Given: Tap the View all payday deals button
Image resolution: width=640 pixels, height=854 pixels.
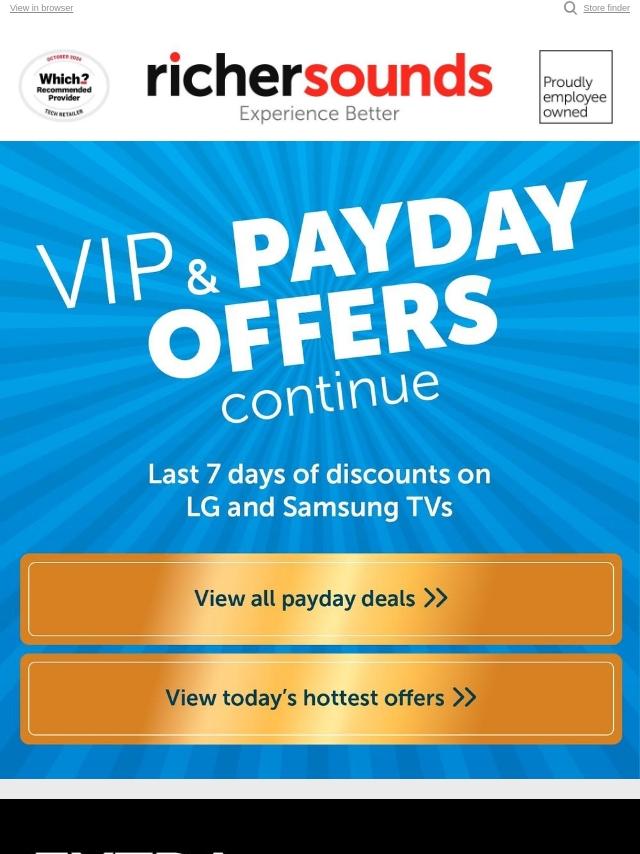Looking at the screenshot, I should pos(321,598).
